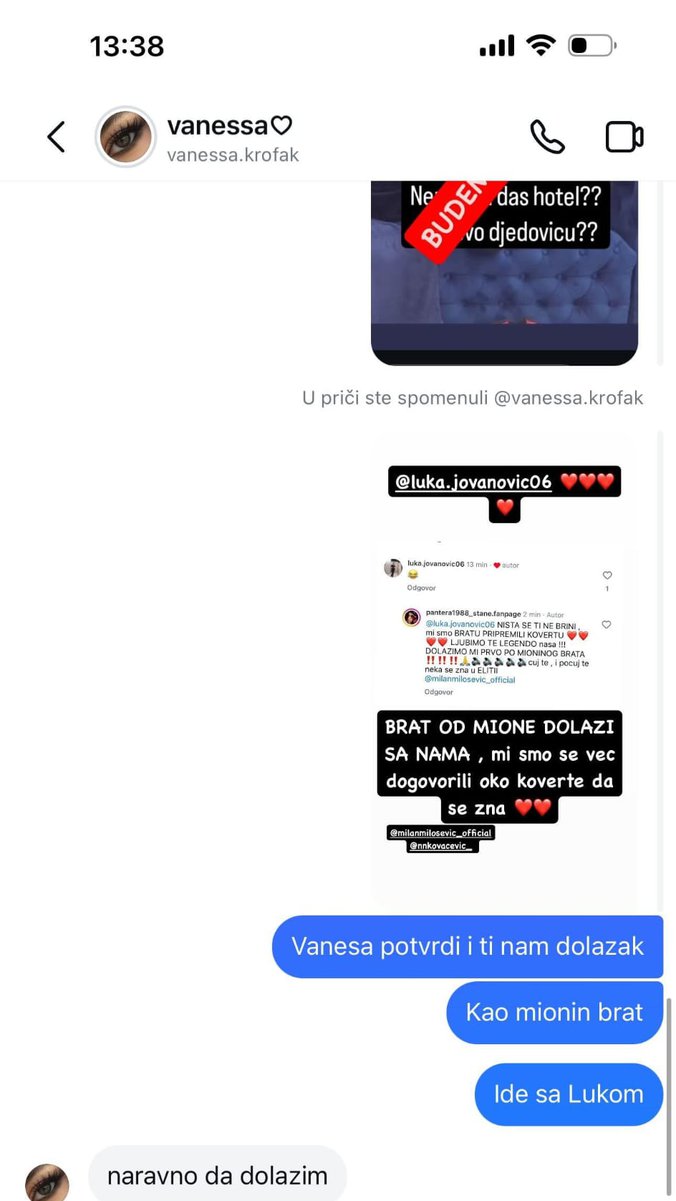Open the shared story mentioning hotel
The height and width of the screenshot is (1201, 676).
pyautogui.click(x=504, y=272)
